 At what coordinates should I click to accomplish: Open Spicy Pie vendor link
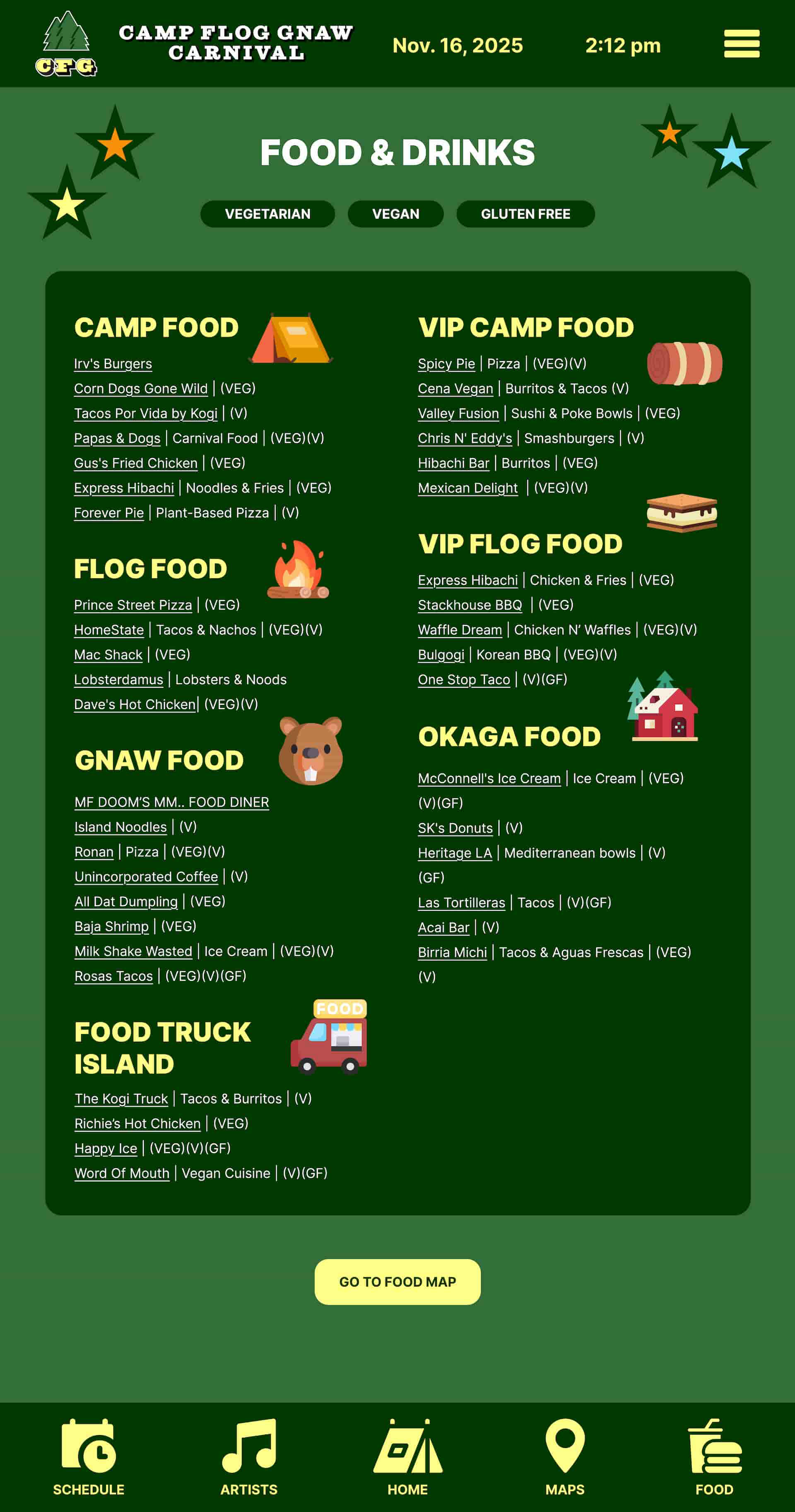pos(446,364)
